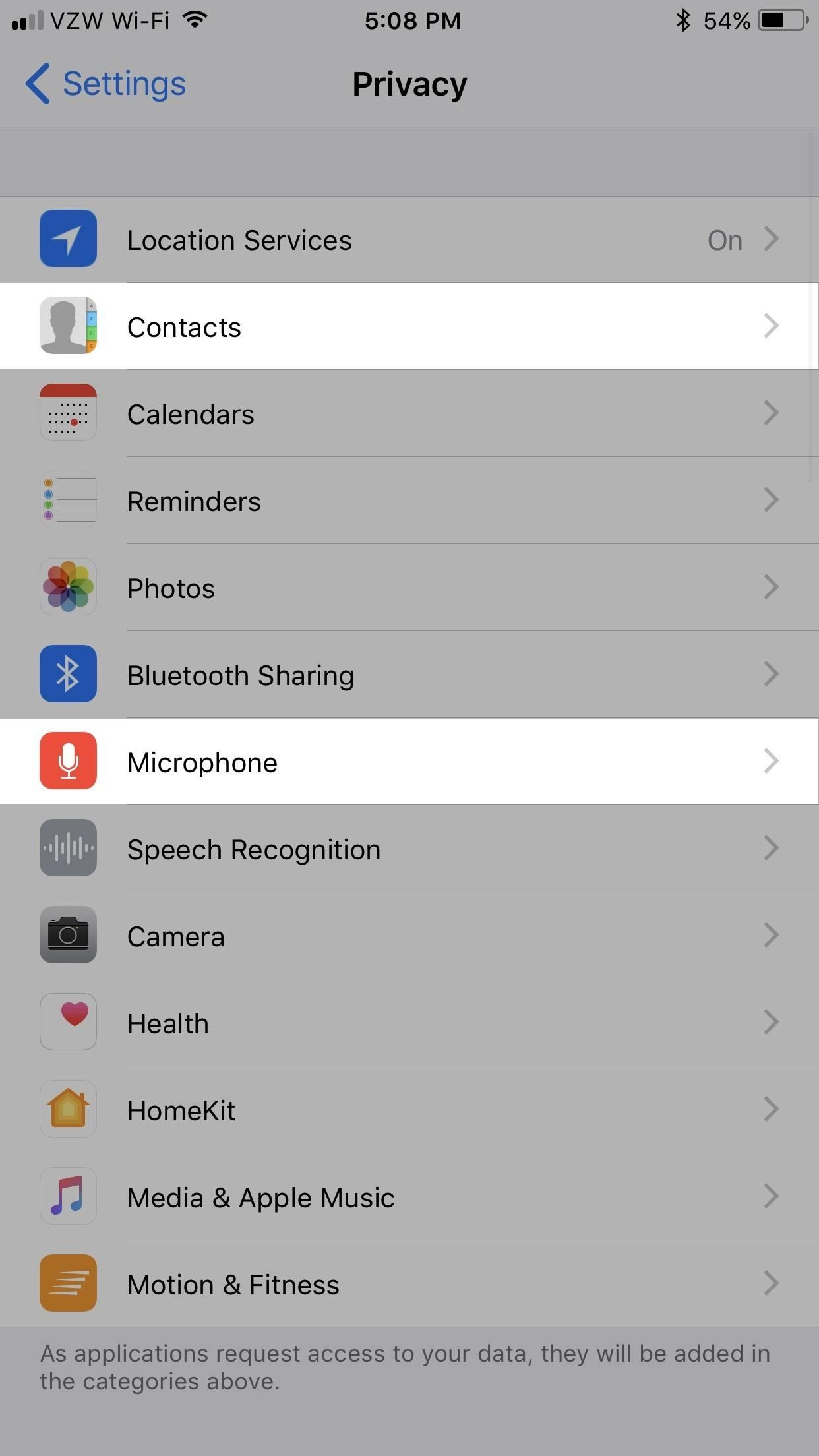Screen dimensions: 819x1456
Task: Tap the colorful Photos flower icon
Action: point(68,587)
